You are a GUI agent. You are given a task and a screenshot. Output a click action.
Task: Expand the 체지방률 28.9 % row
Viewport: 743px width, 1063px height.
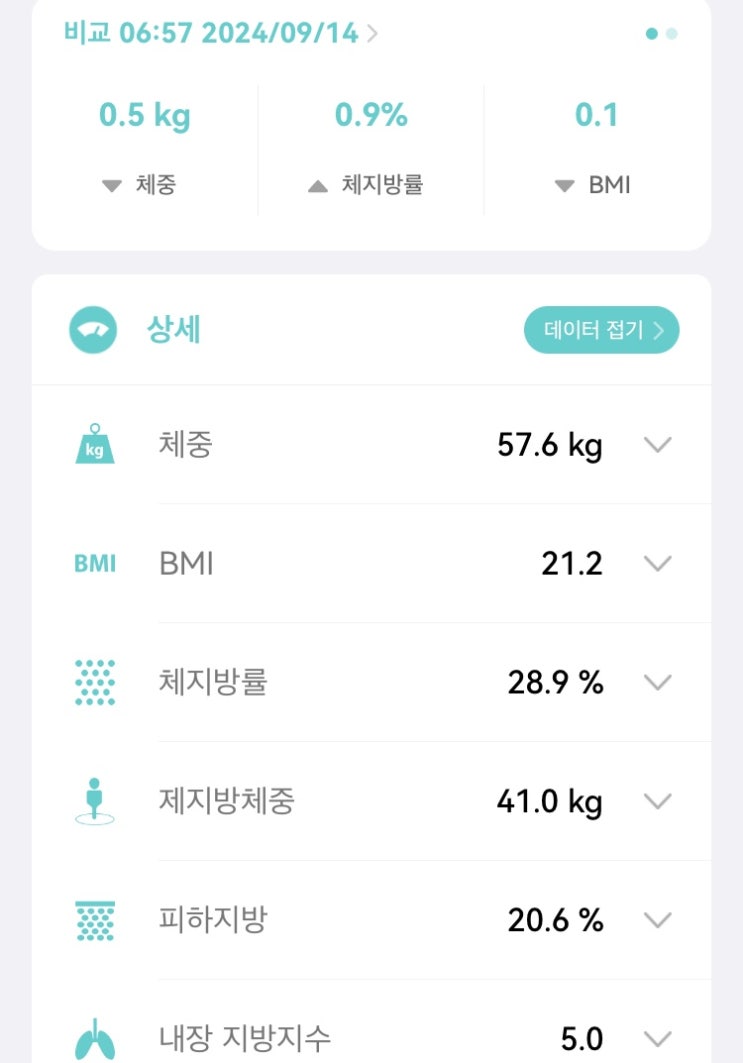coord(657,683)
